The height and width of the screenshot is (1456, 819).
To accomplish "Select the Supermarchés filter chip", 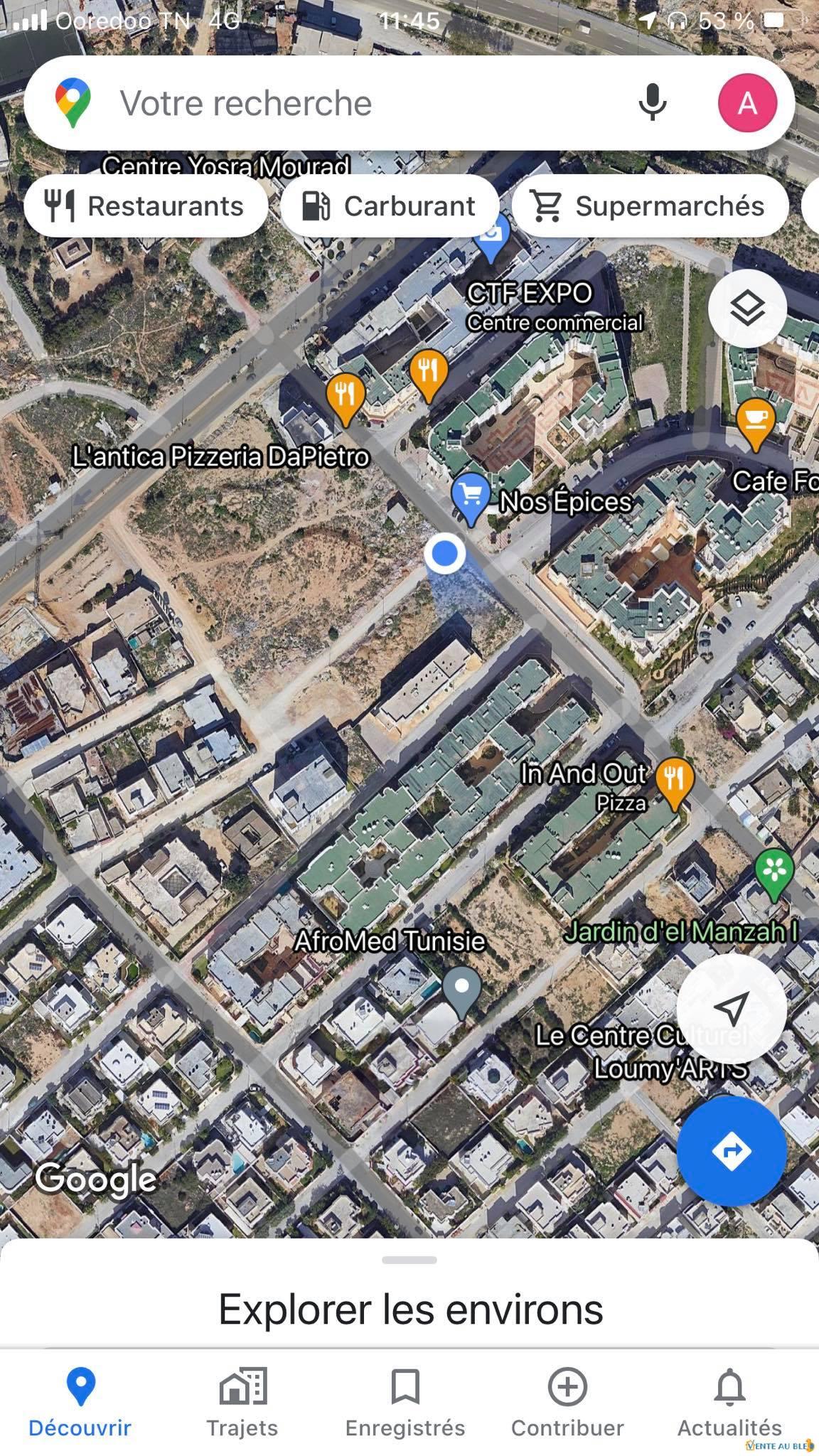I will (650, 206).
